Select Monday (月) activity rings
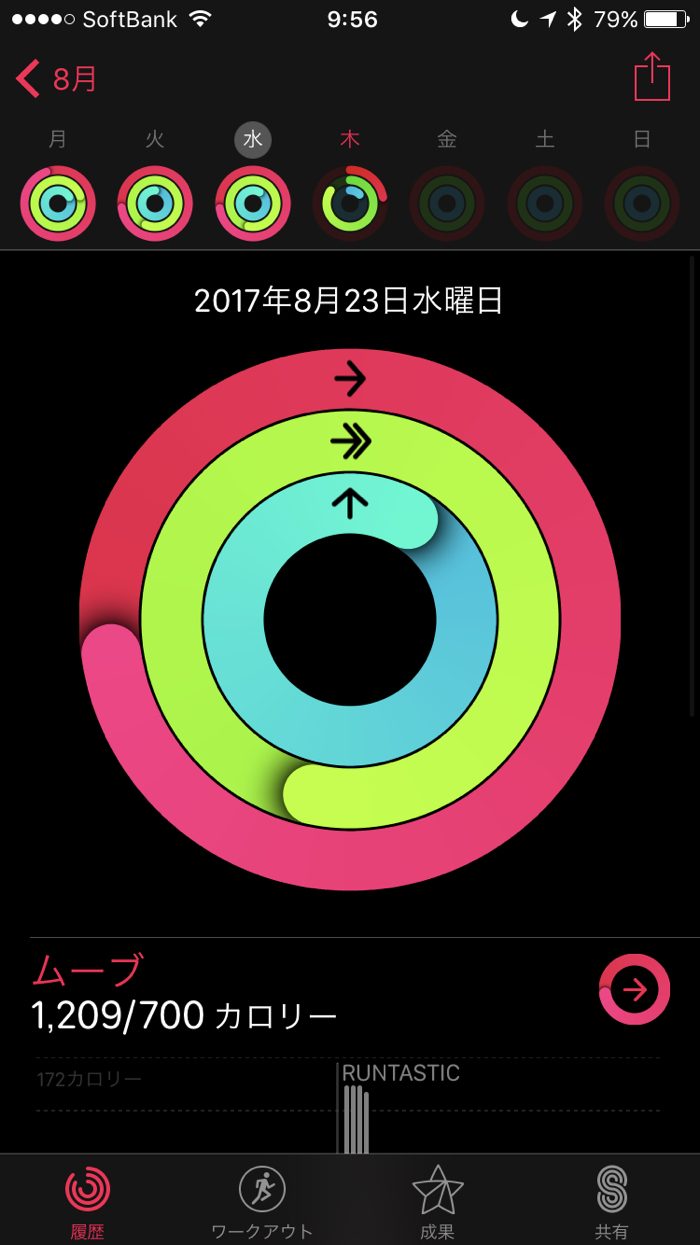Image resolution: width=700 pixels, height=1245 pixels. click(57, 204)
